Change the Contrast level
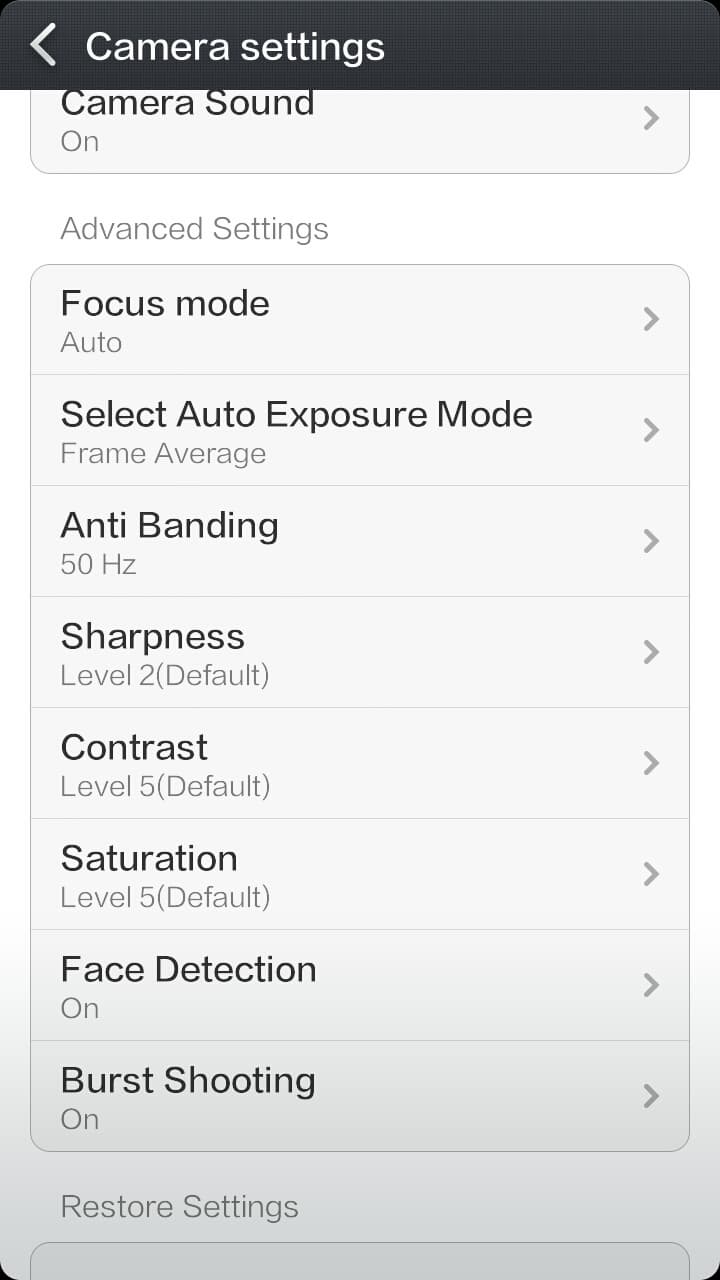The height and width of the screenshot is (1280, 720). click(x=360, y=764)
